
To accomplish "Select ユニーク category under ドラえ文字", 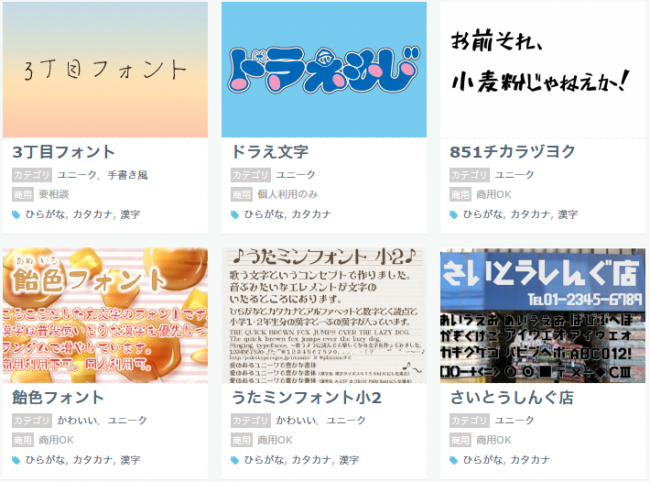I will (x=296, y=175).
